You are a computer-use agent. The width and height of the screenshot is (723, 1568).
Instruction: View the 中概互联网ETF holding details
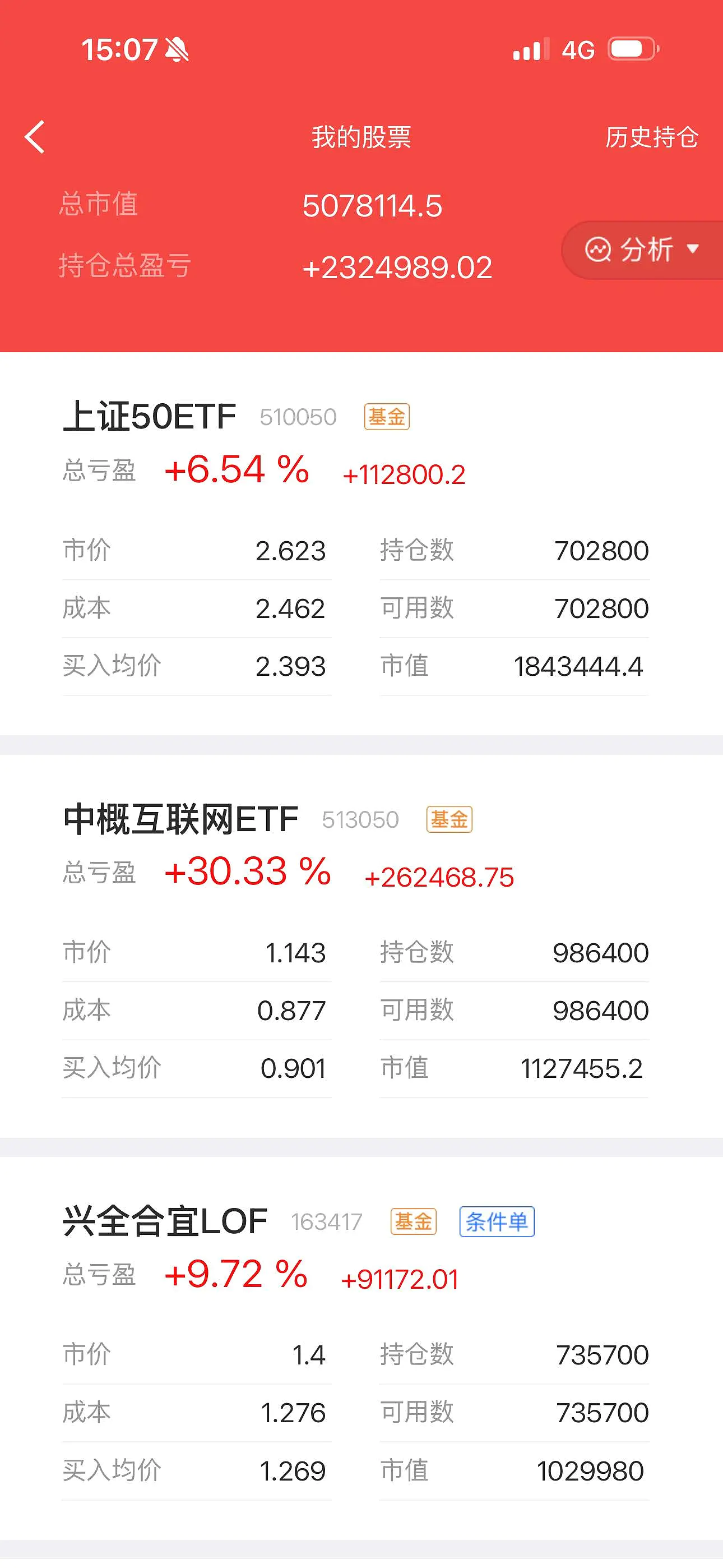[180, 819]
